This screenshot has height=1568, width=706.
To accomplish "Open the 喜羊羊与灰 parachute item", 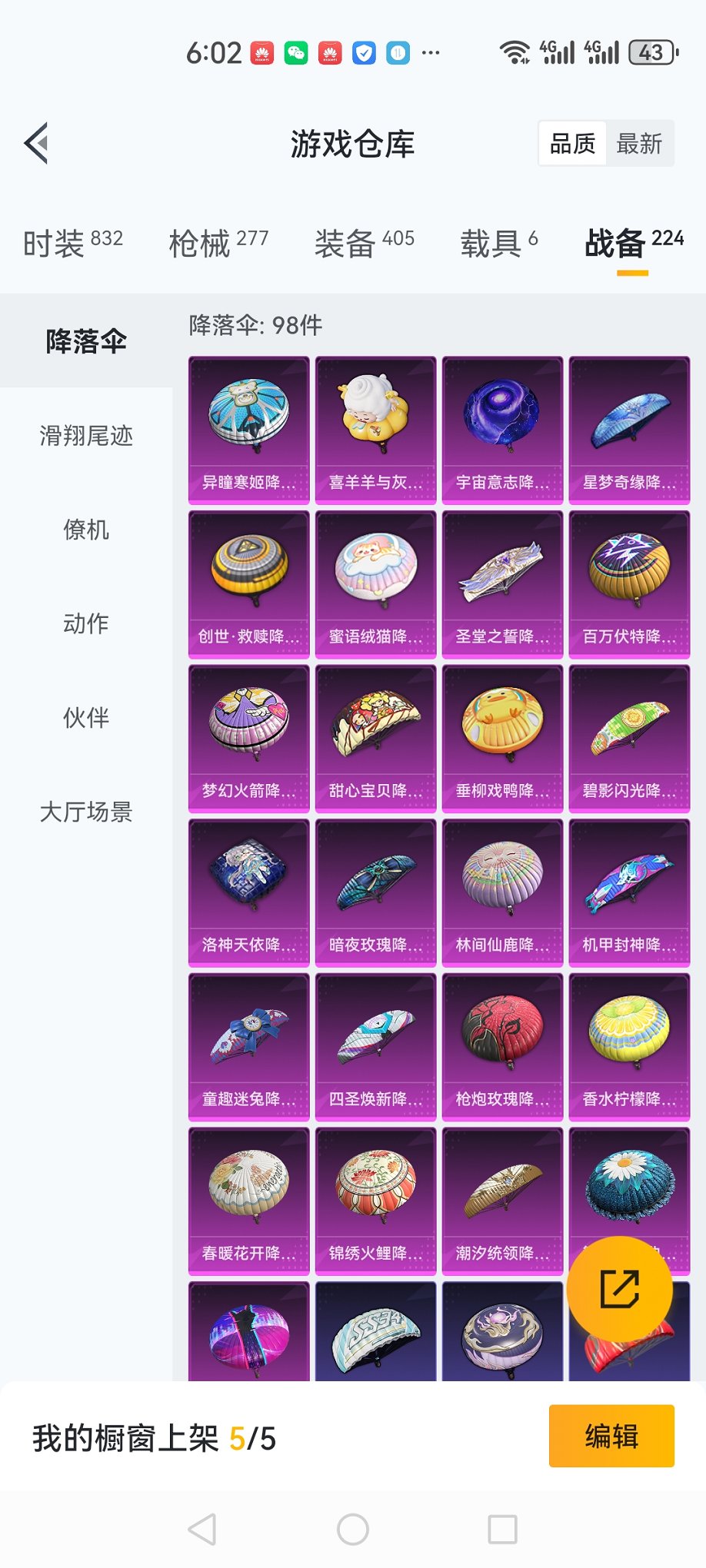I will 375,429.
